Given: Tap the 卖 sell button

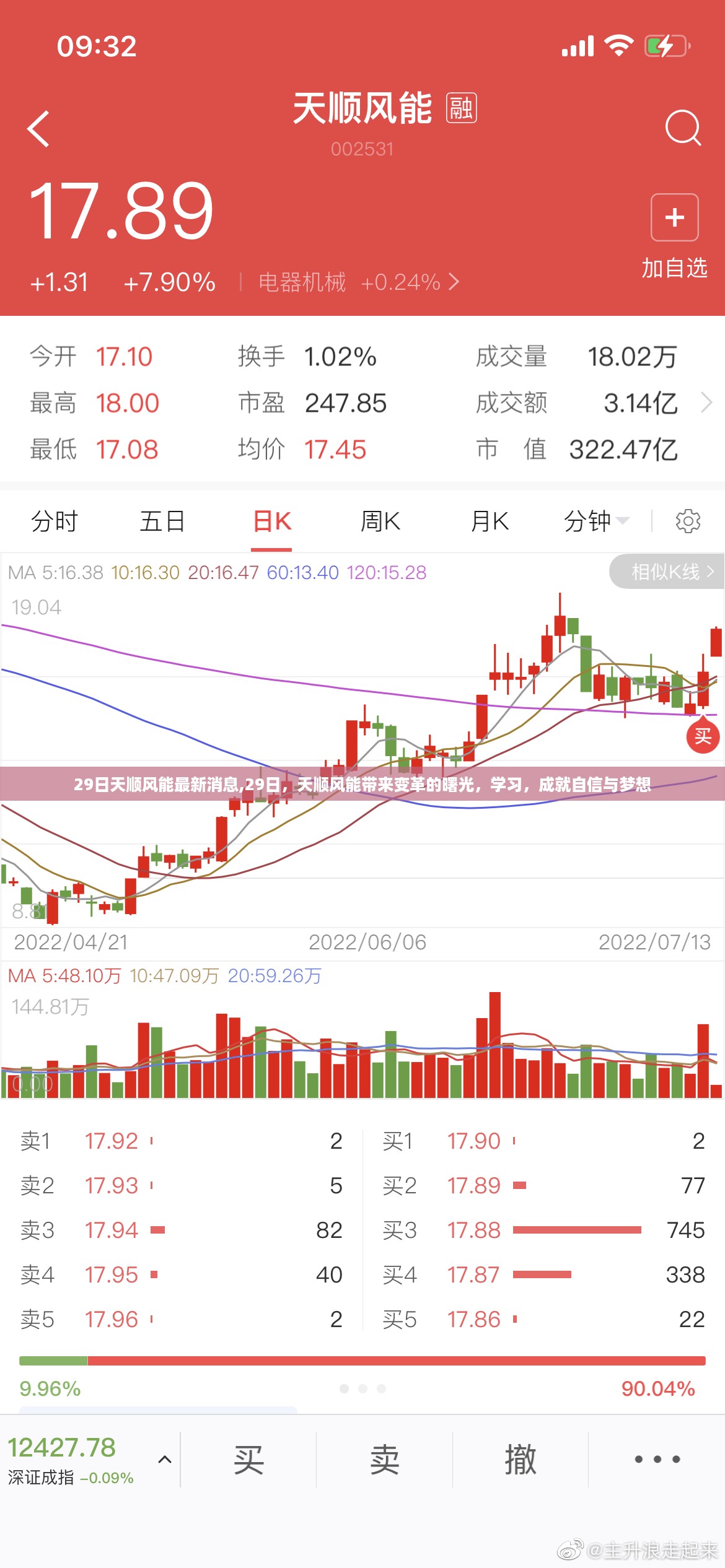Looking at the screenshot, I should tap(384, 1460).
